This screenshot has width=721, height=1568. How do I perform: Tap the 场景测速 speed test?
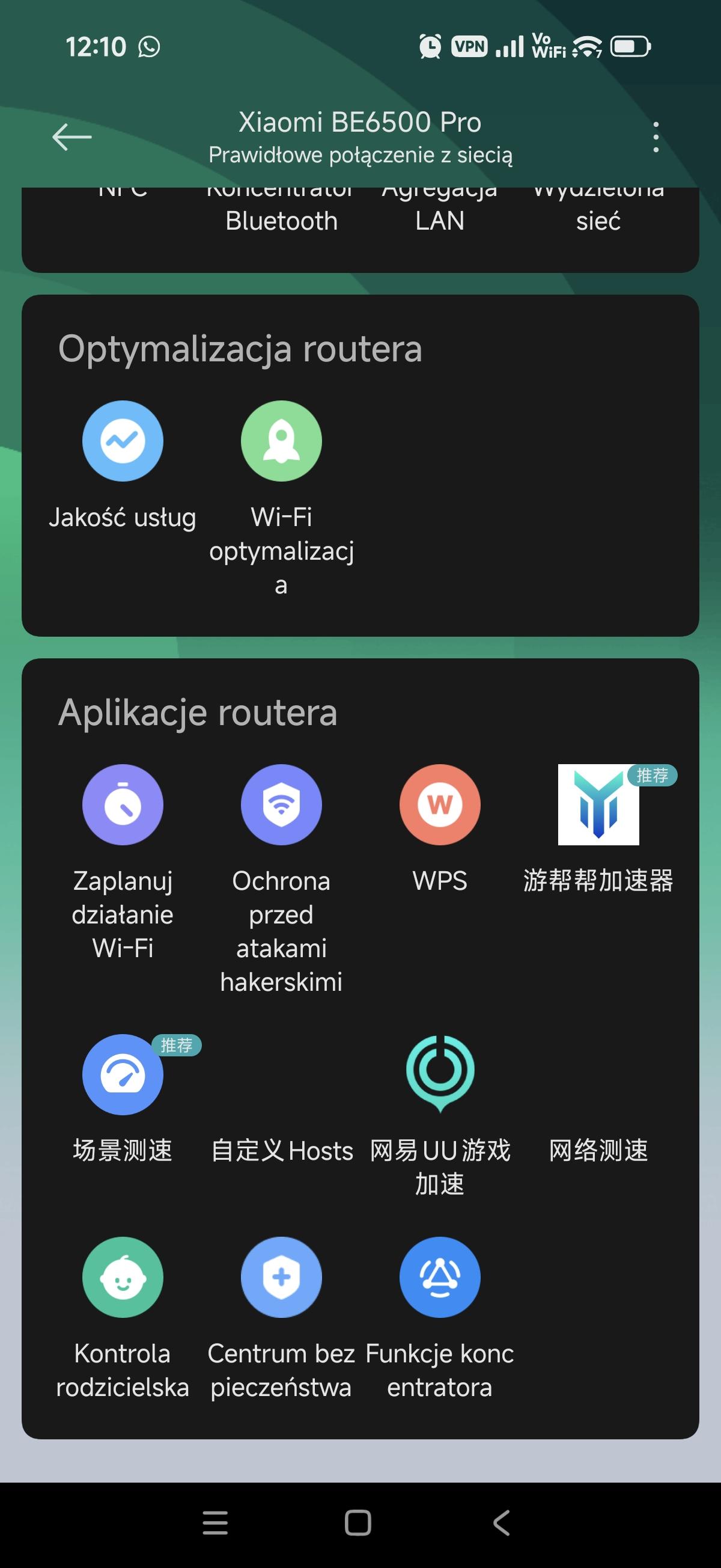tap(123, 1075)
